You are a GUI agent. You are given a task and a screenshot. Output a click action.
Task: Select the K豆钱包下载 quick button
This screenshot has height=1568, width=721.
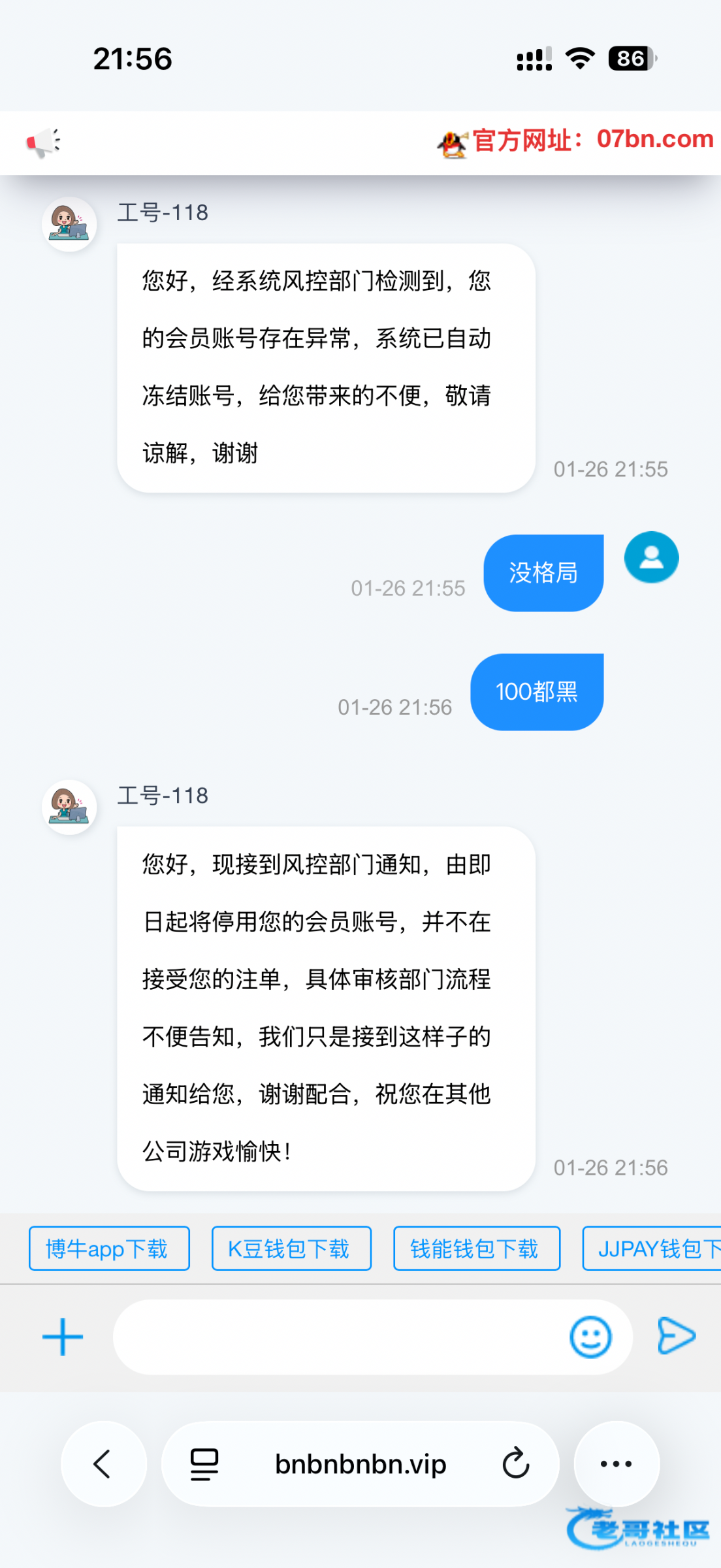(291, 1249)
